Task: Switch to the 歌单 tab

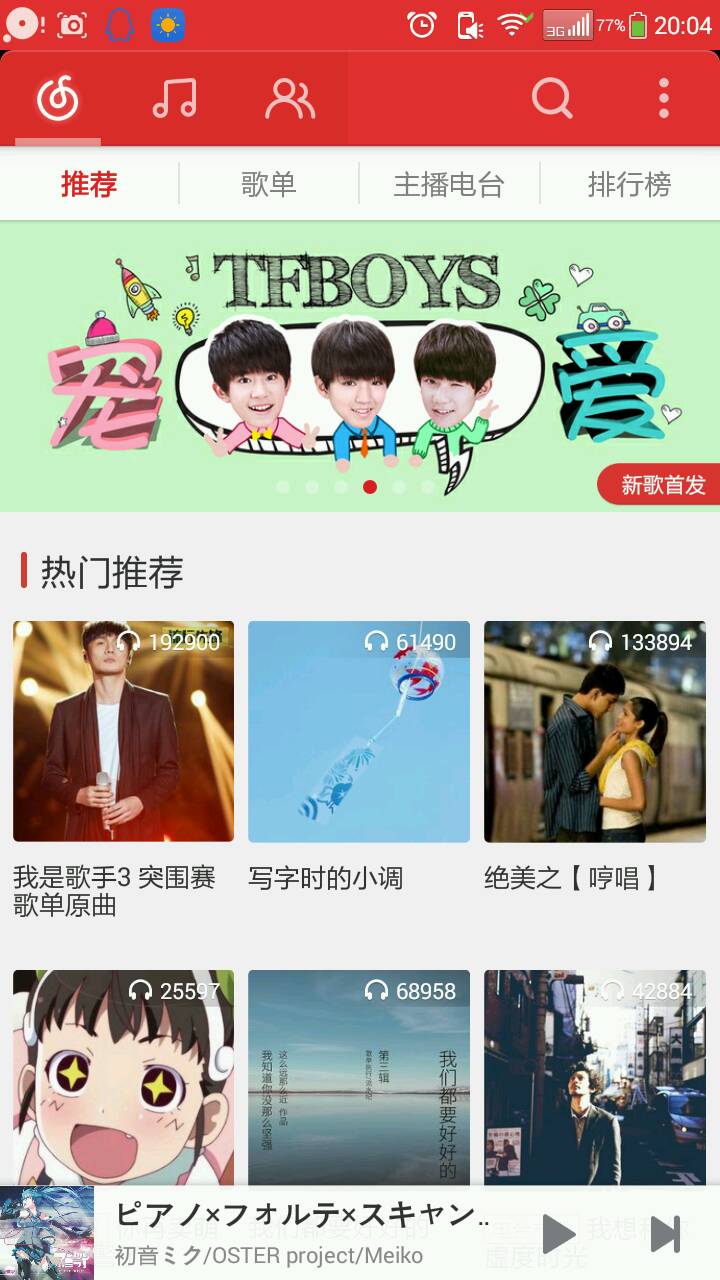Action: (x=268, y=185)
